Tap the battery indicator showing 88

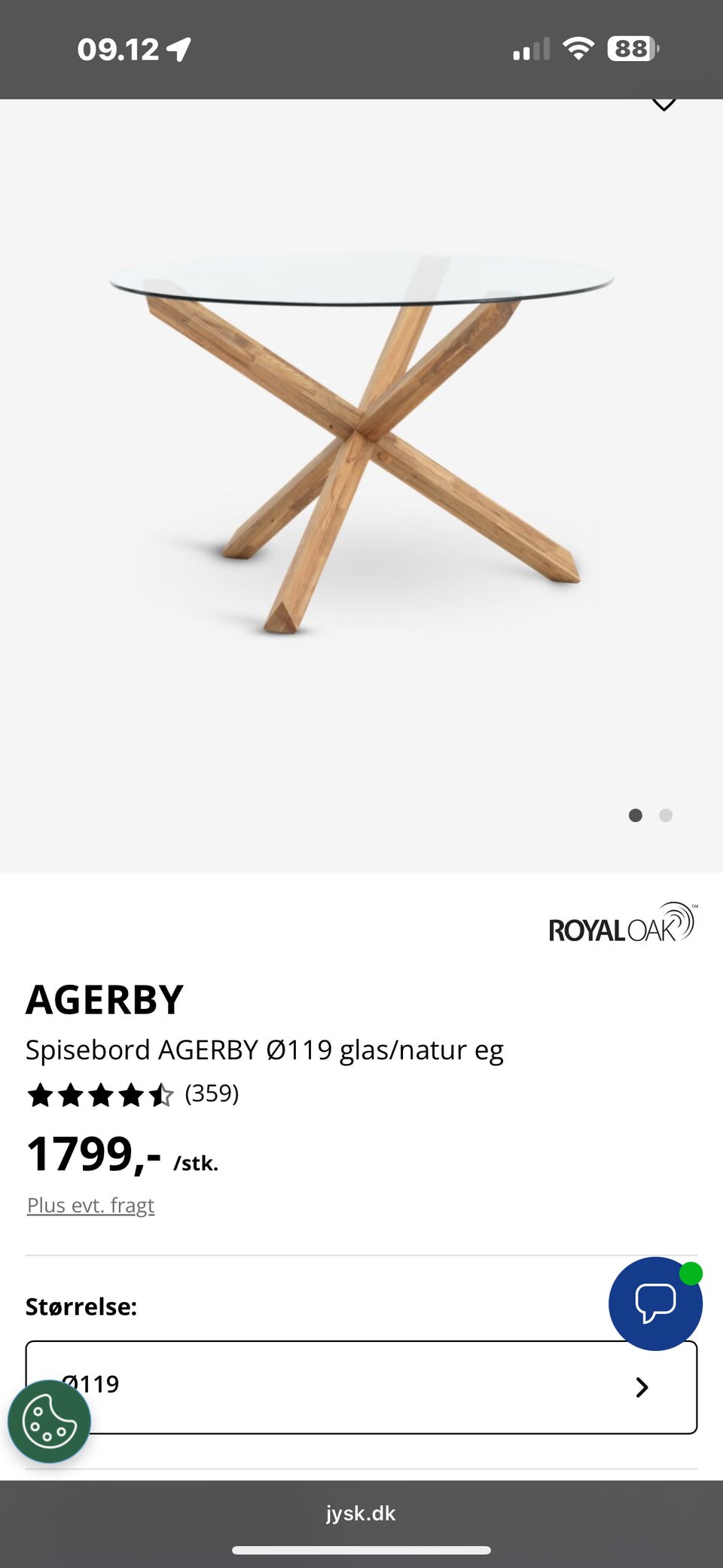[x=630, y=49]
